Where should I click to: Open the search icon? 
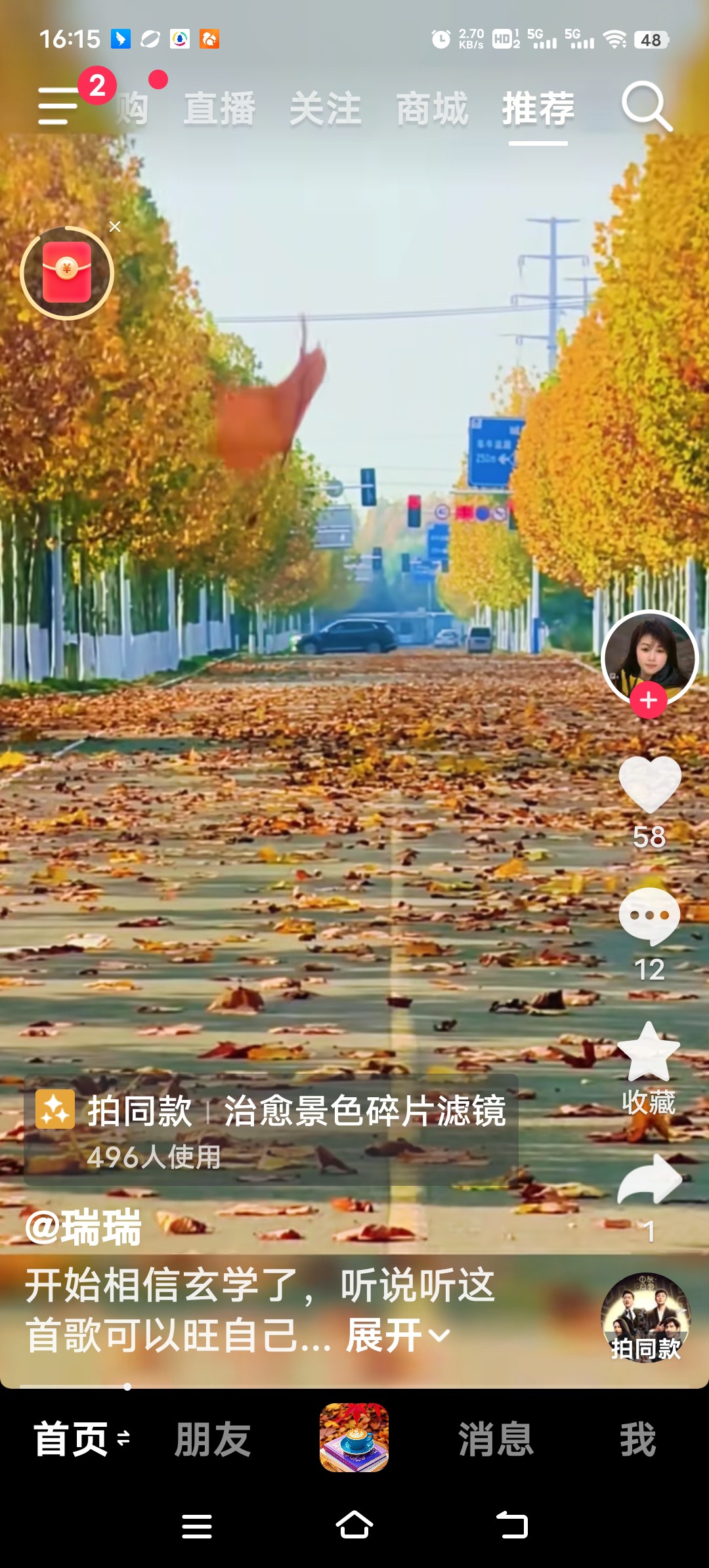647,106
